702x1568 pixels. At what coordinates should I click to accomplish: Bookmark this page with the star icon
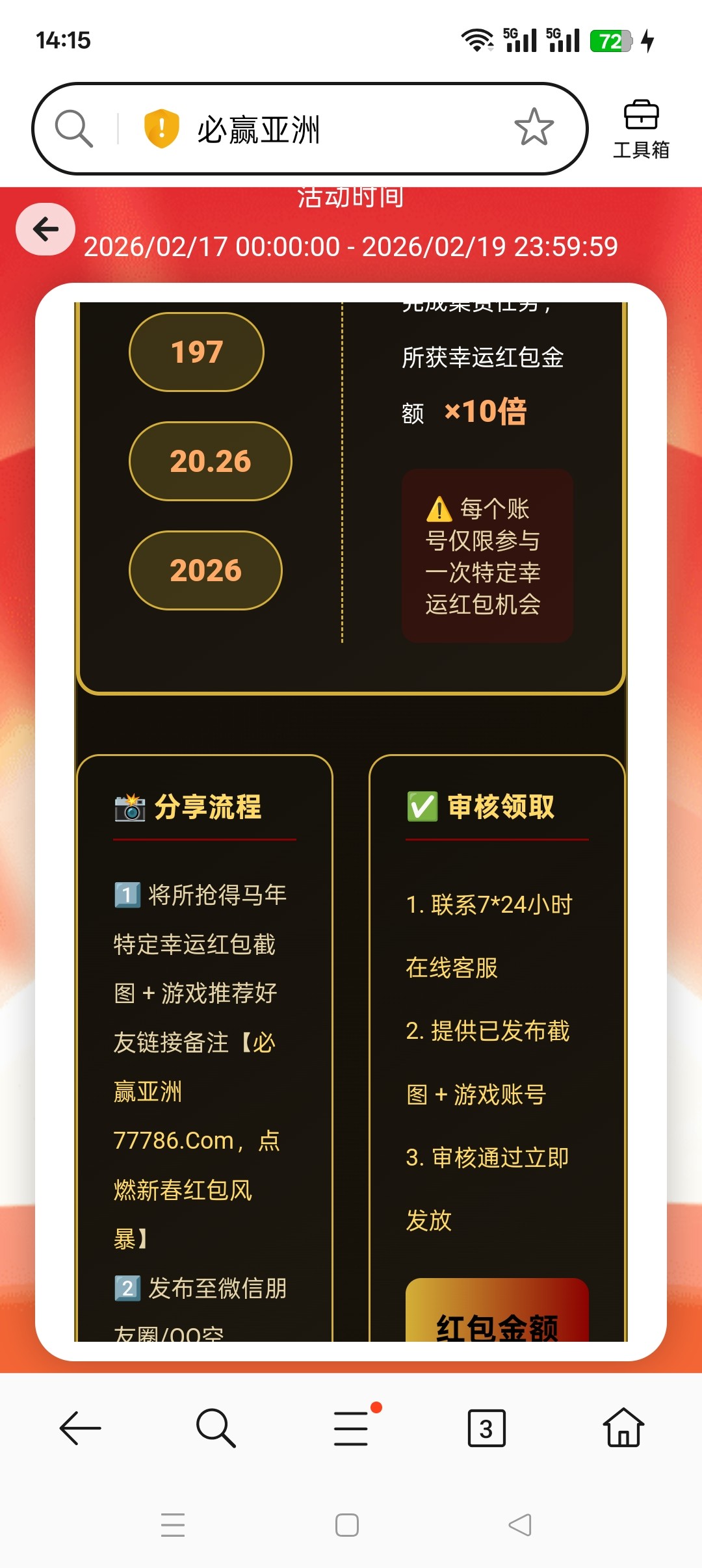point(534,127)
